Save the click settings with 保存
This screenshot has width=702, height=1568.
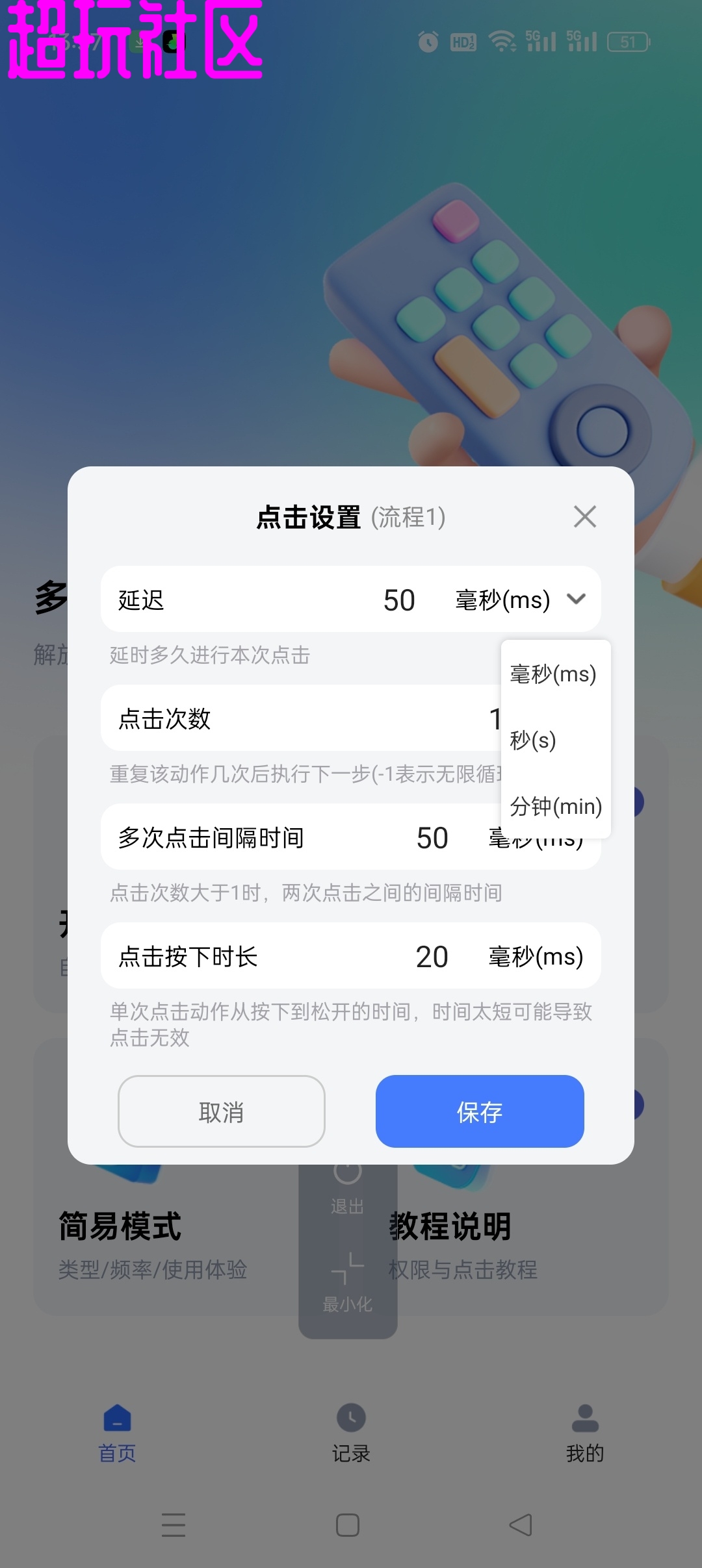coord(480,1111)
